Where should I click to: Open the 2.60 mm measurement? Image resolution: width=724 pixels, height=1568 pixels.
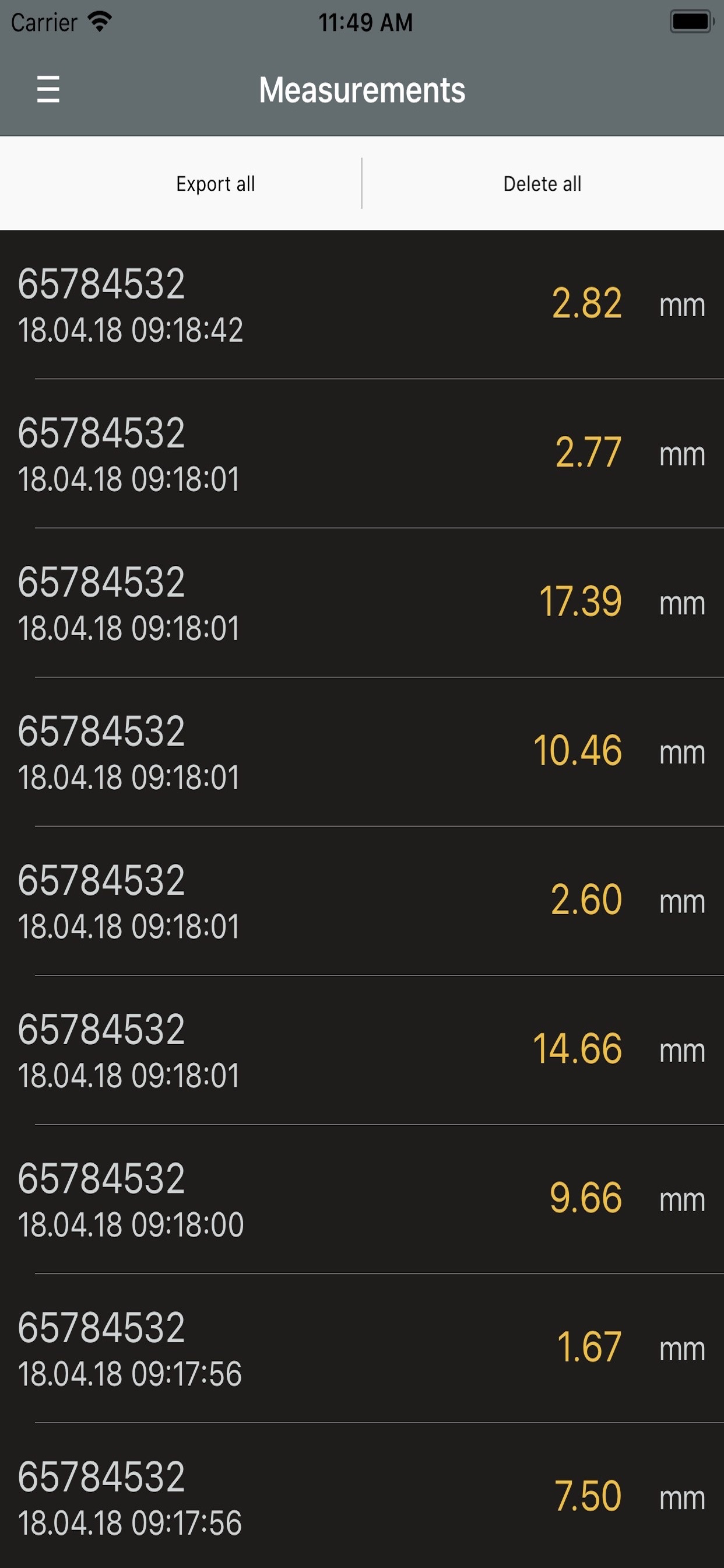(x=362, y=901)
